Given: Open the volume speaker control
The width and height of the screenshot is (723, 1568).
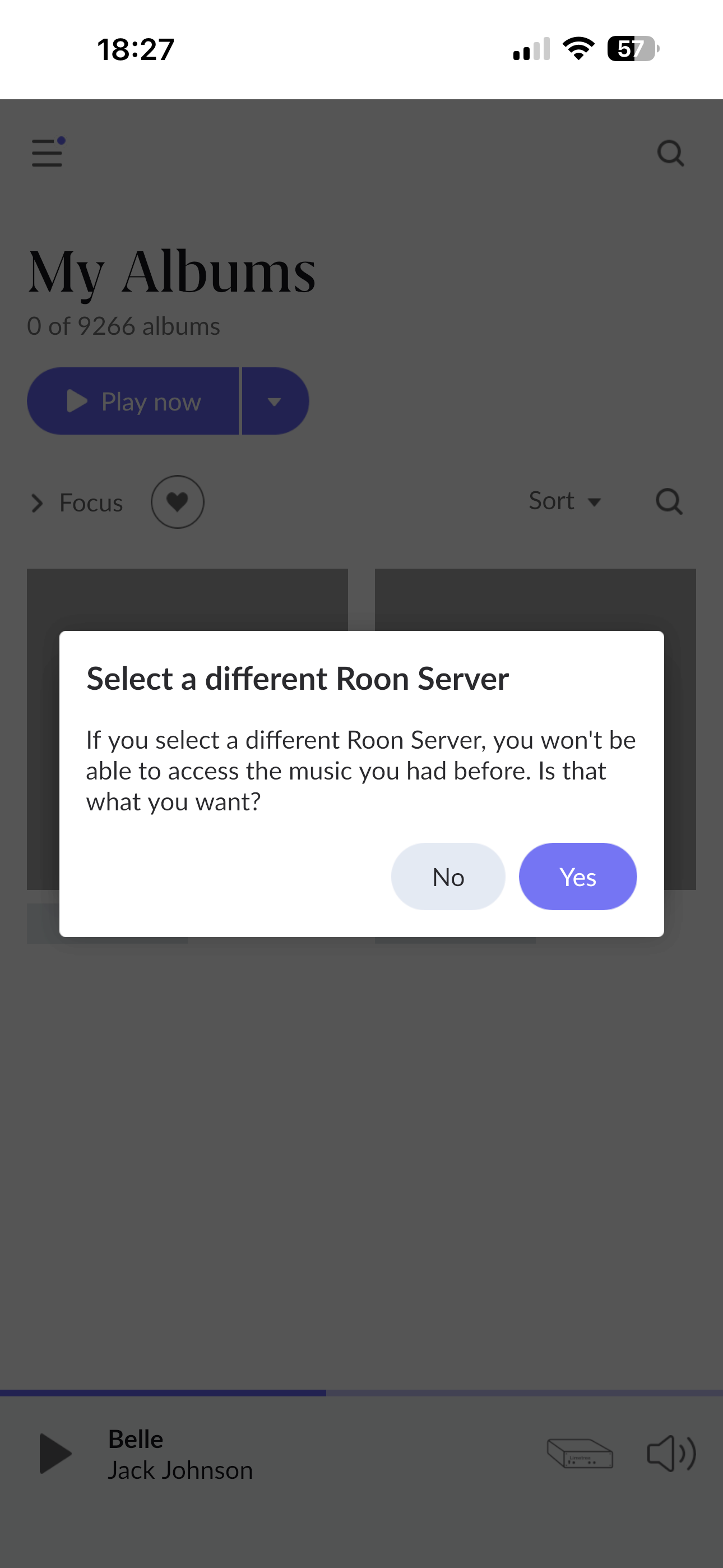Looking at the screenshot, I should click(671, 1454).
